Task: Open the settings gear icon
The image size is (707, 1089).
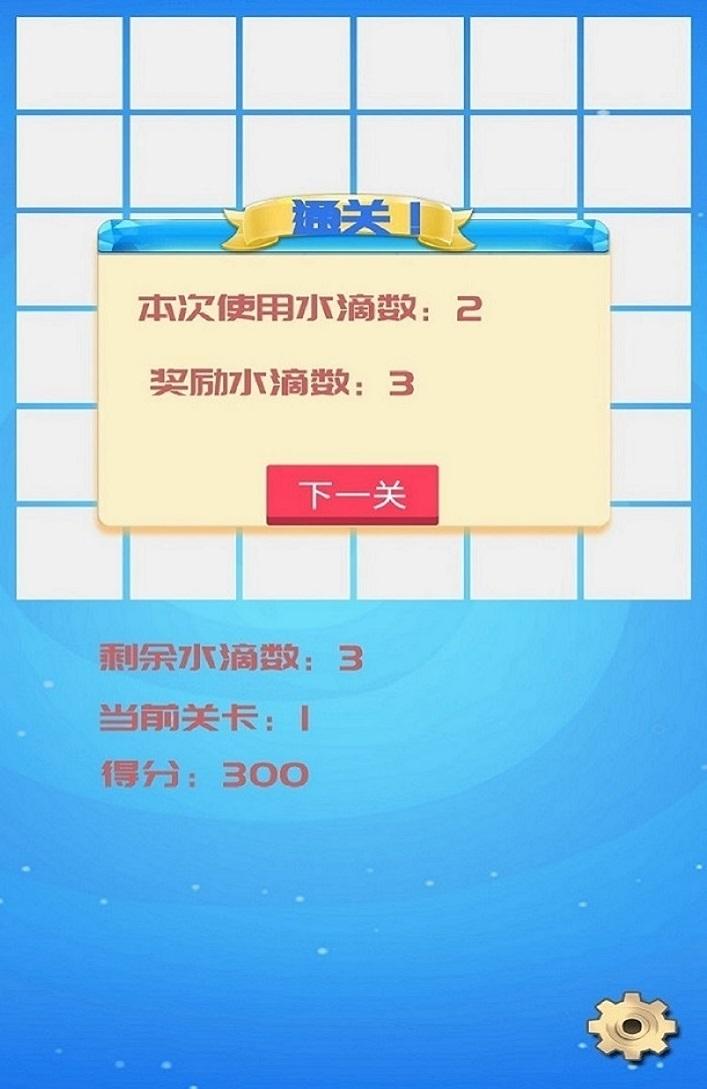Action: point(632,1028)
